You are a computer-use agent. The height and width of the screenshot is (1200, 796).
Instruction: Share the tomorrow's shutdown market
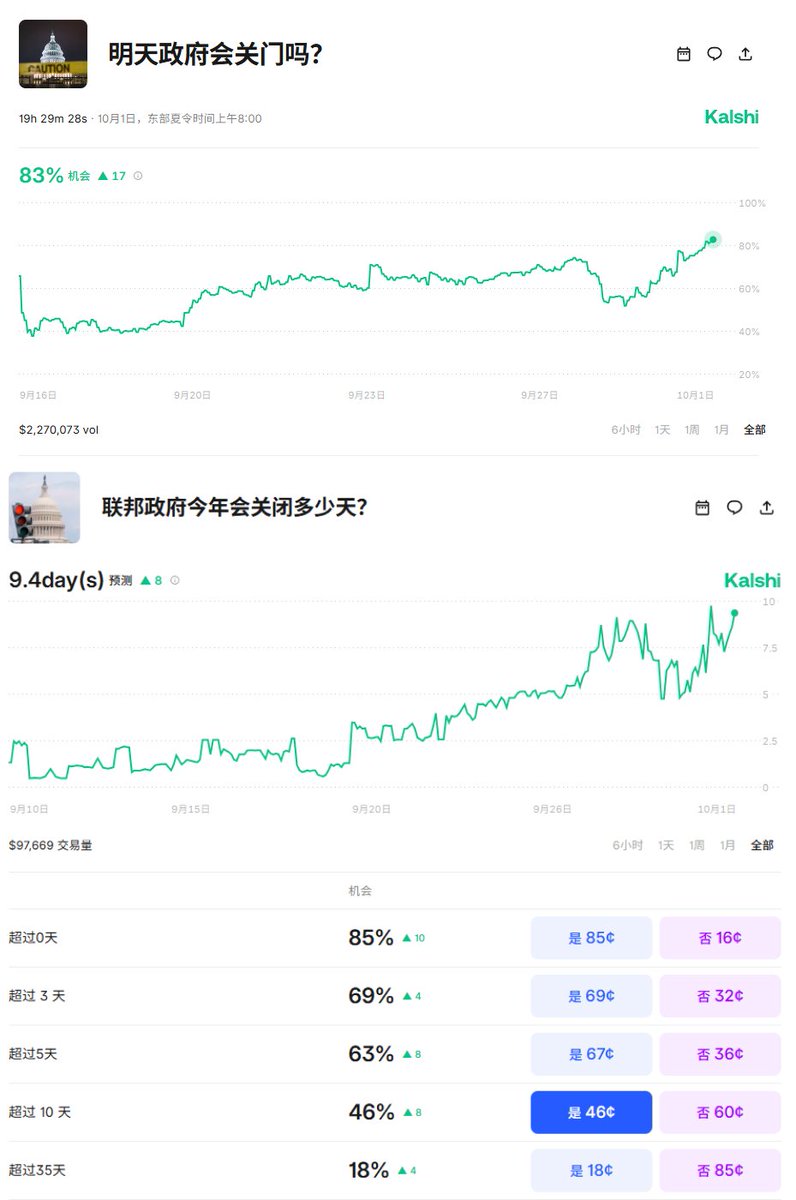point(745,54)
